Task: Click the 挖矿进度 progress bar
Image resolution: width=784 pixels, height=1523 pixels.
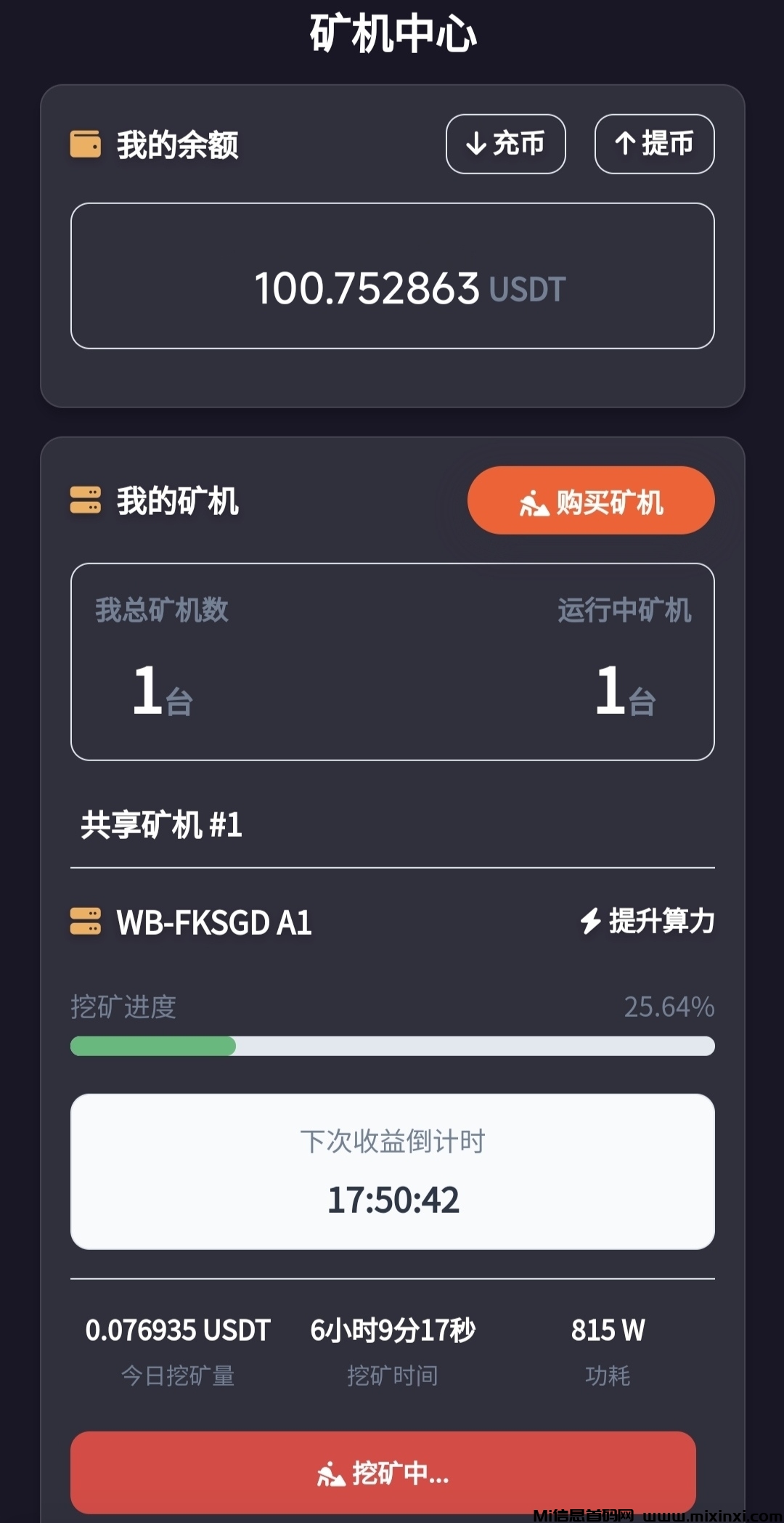Action: click(x=392, y=1046)
